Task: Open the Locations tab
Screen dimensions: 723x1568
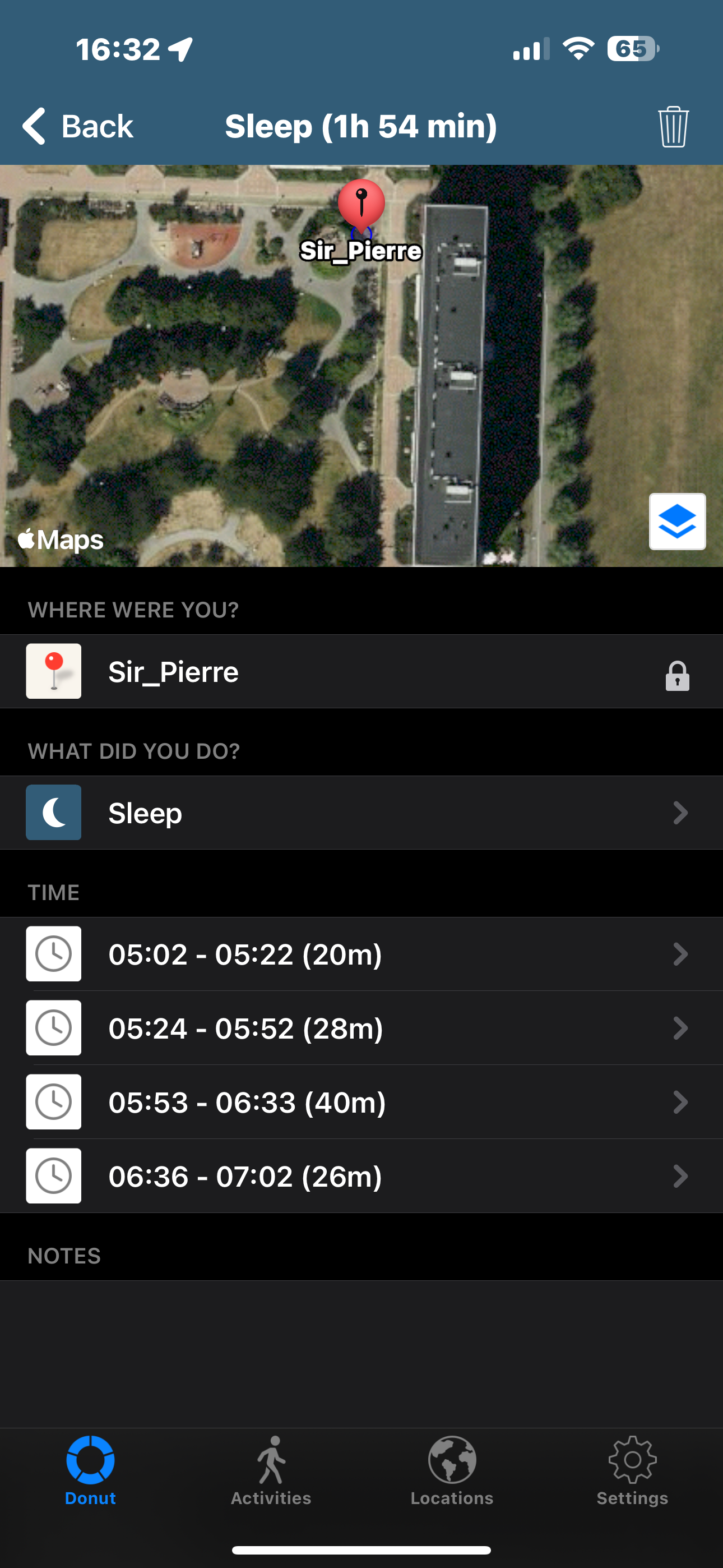Action: tap(452, 1470)
